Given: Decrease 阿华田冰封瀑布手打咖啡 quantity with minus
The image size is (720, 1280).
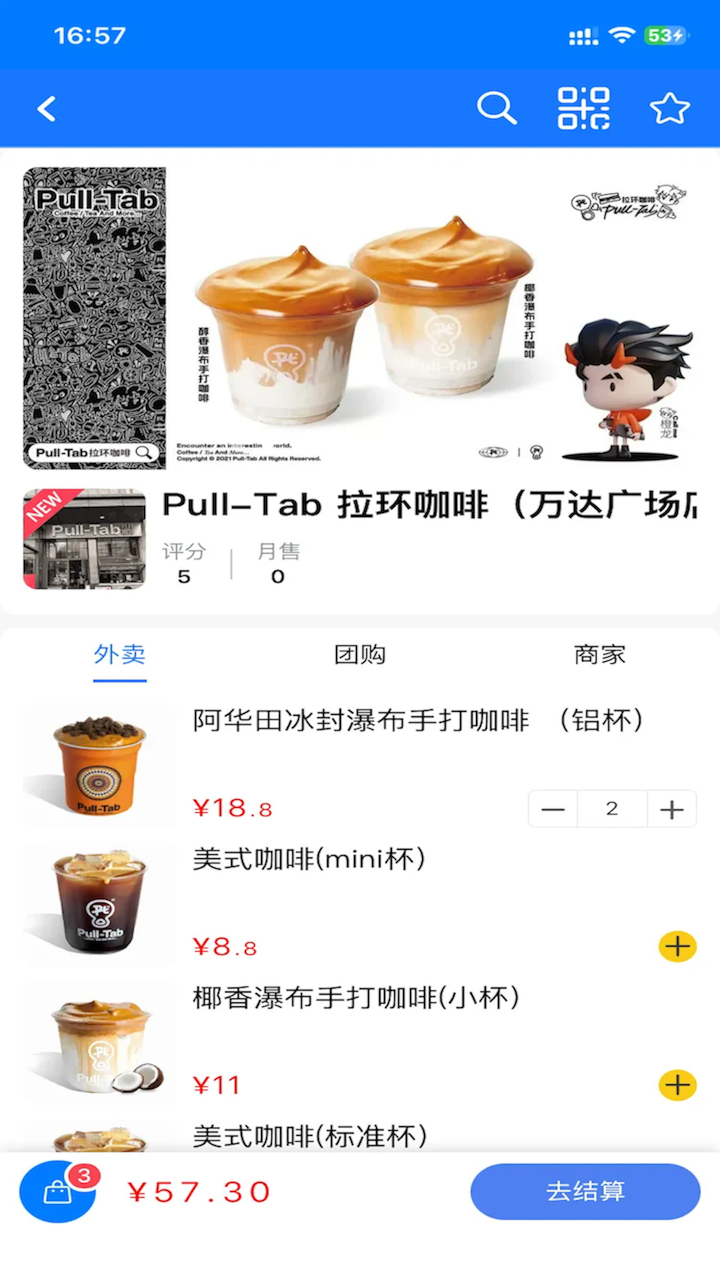Looking at the screenshot, I should [553, 808].
